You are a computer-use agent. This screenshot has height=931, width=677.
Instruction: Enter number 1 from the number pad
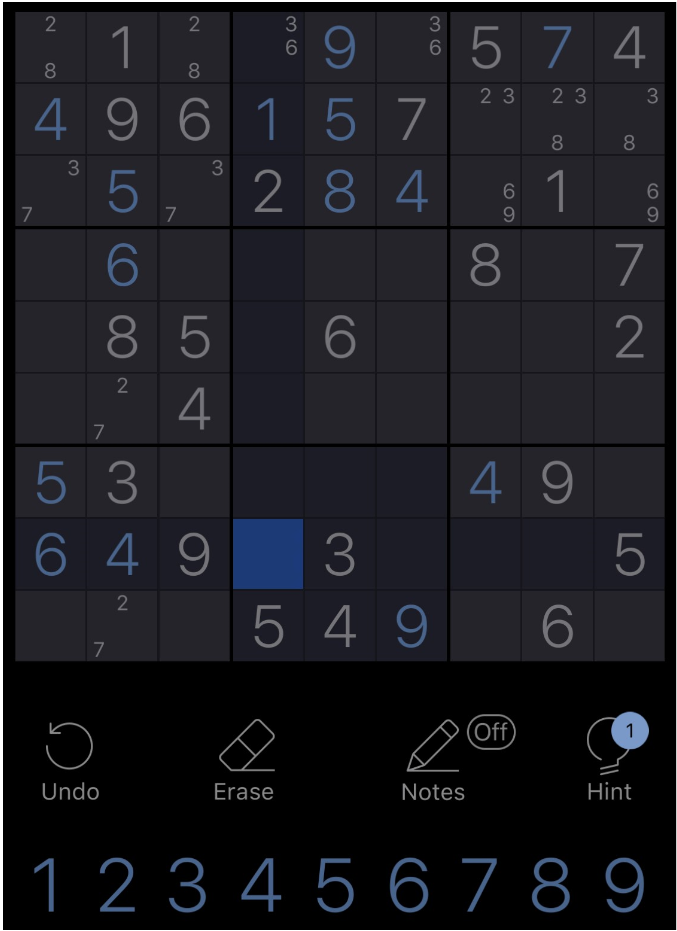click(47, 885)
